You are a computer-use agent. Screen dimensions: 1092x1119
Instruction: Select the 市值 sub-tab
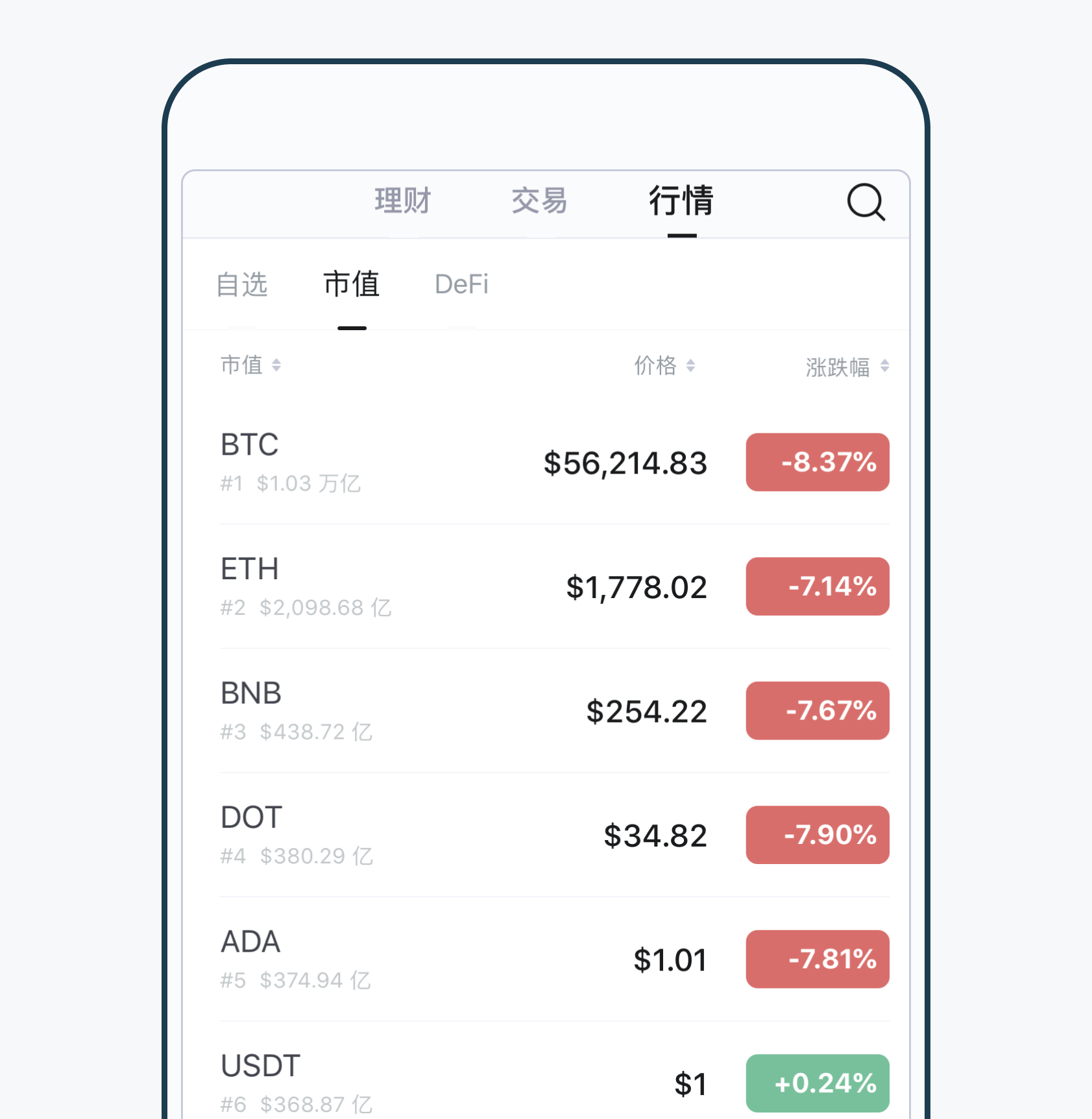(x=352, y=285)
